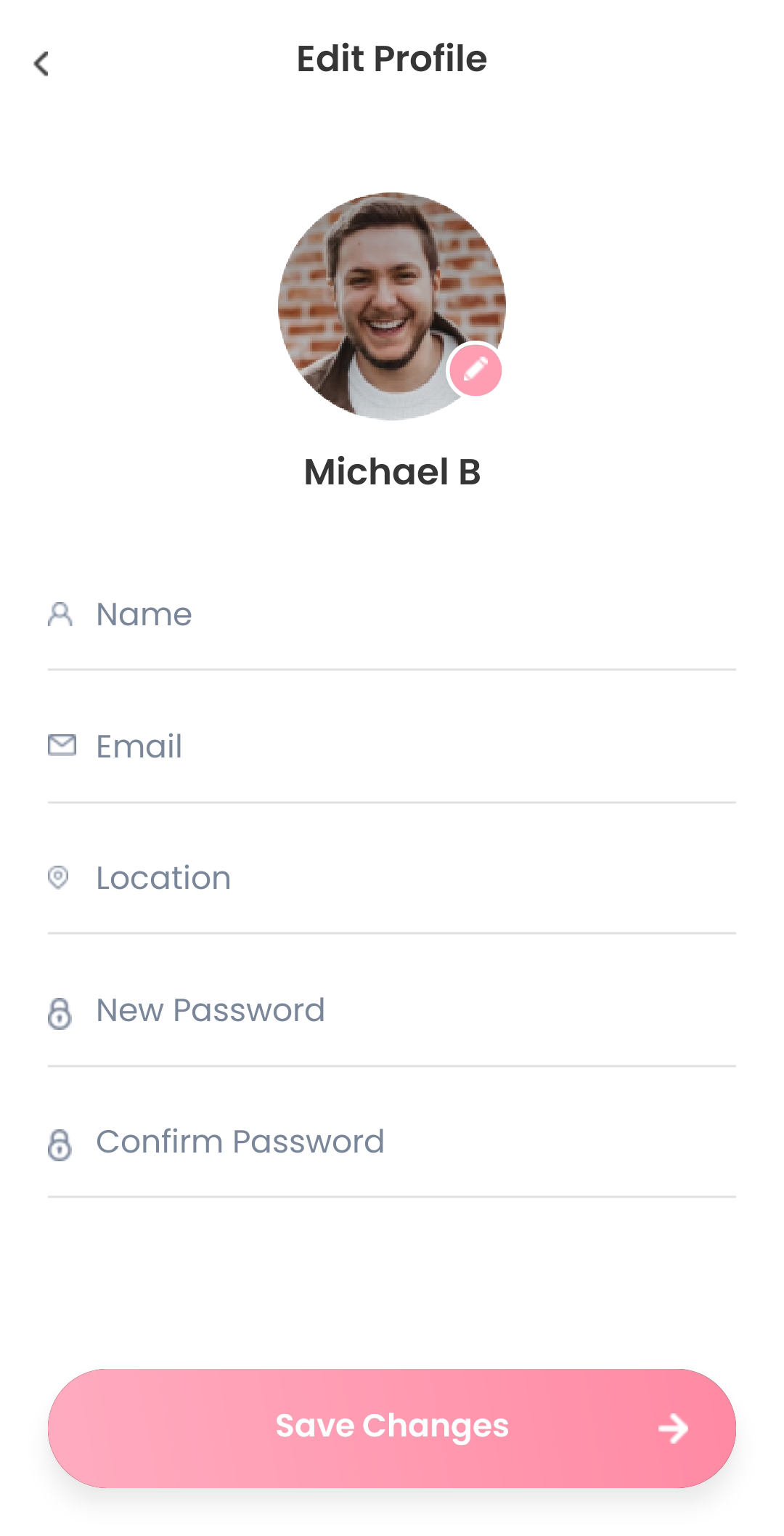Save Changes to the profile

(392, 1428)
